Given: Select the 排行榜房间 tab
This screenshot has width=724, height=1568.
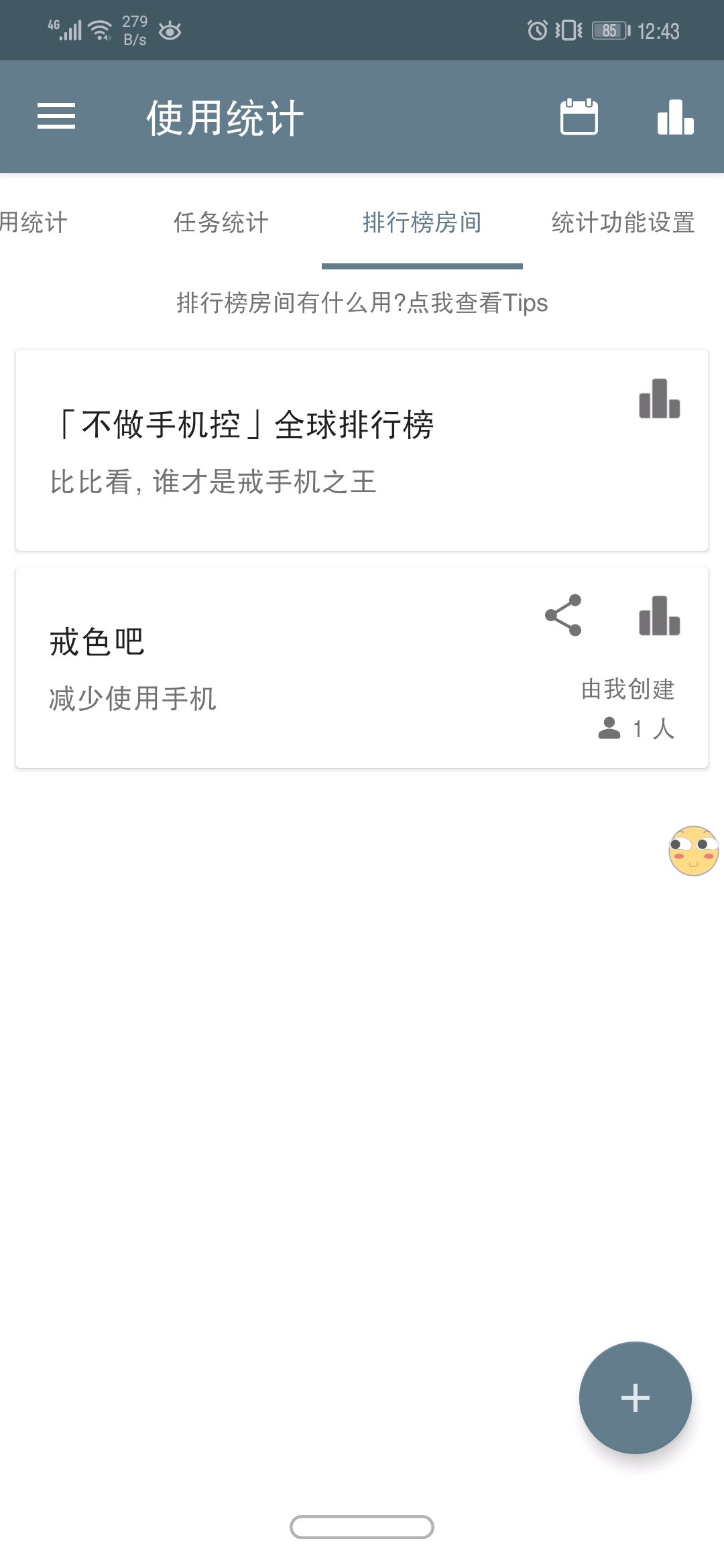Looking at the screenshot, I should pos(422,222).
